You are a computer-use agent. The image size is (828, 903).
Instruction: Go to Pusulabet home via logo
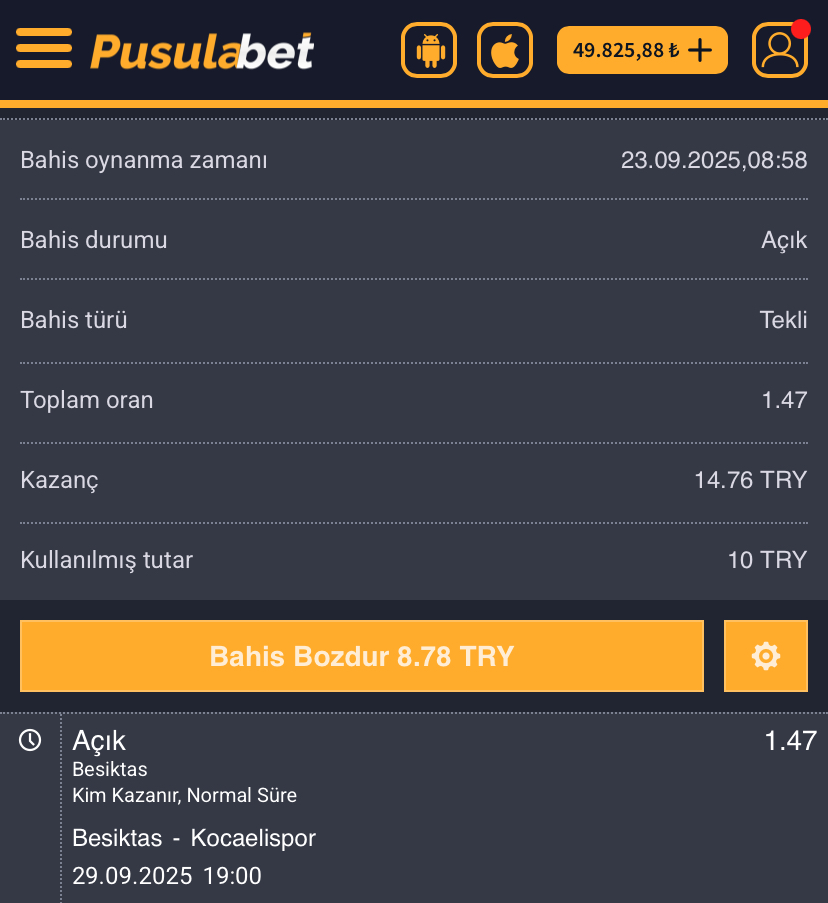[x=202, y=50]
